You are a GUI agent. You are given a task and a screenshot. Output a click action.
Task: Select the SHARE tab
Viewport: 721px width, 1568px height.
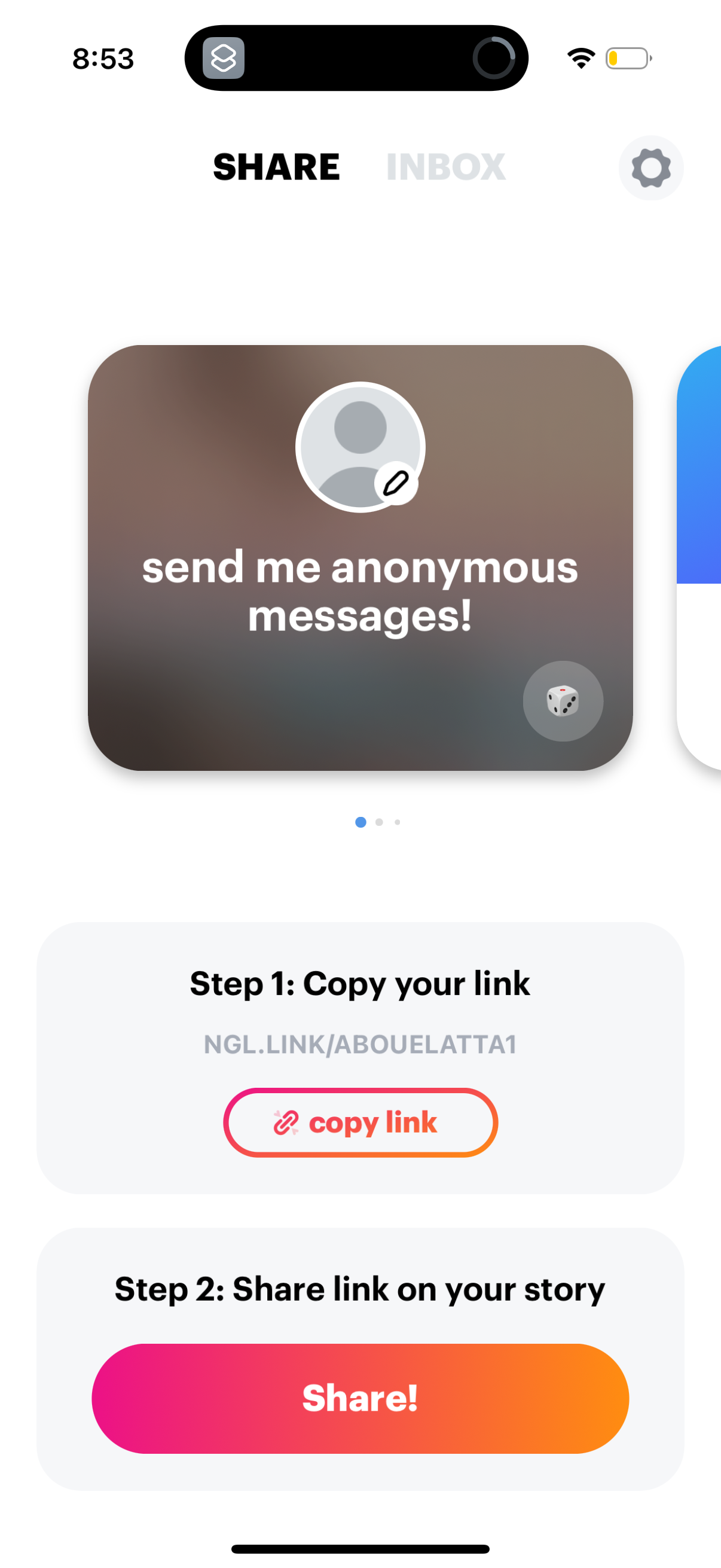(277, 166)
